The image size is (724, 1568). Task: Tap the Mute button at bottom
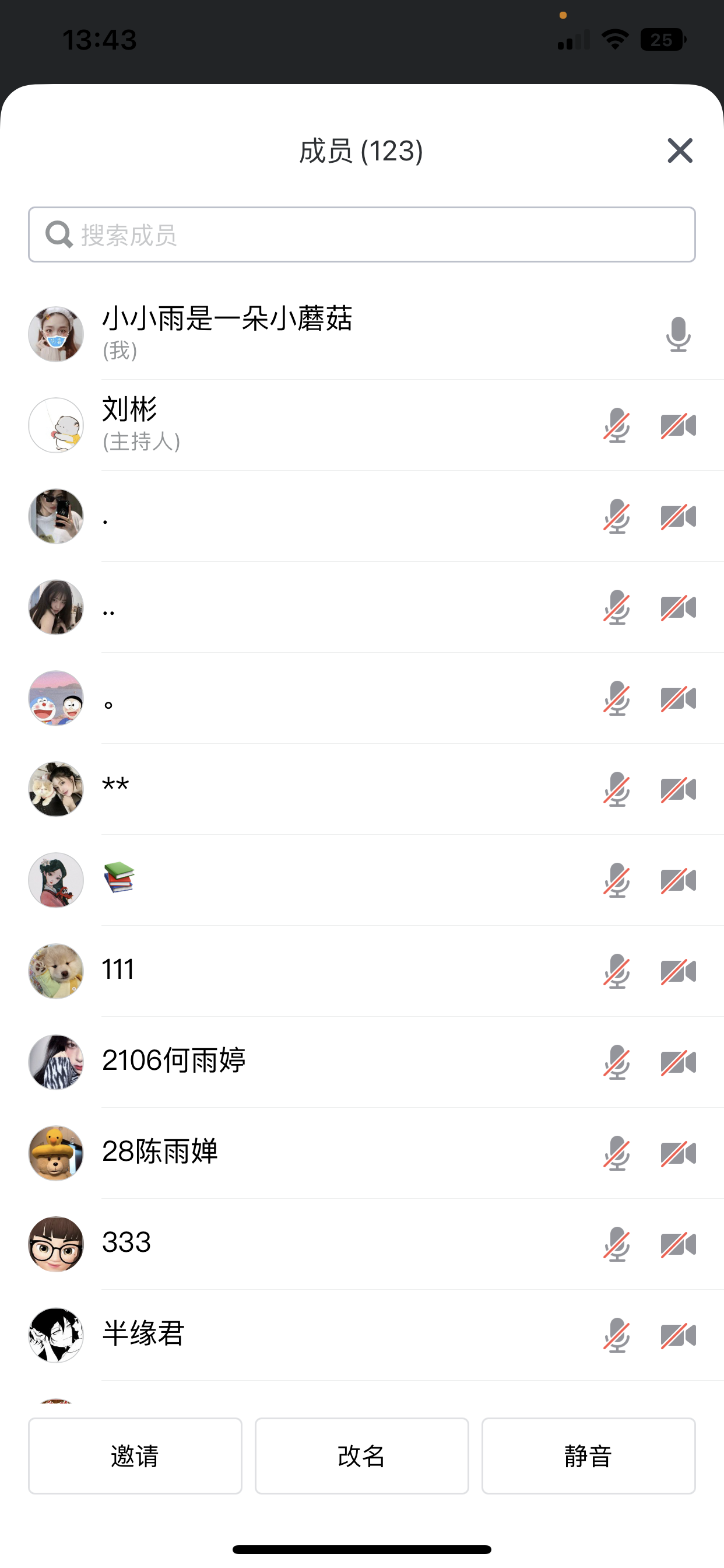tap(588, 1456)
